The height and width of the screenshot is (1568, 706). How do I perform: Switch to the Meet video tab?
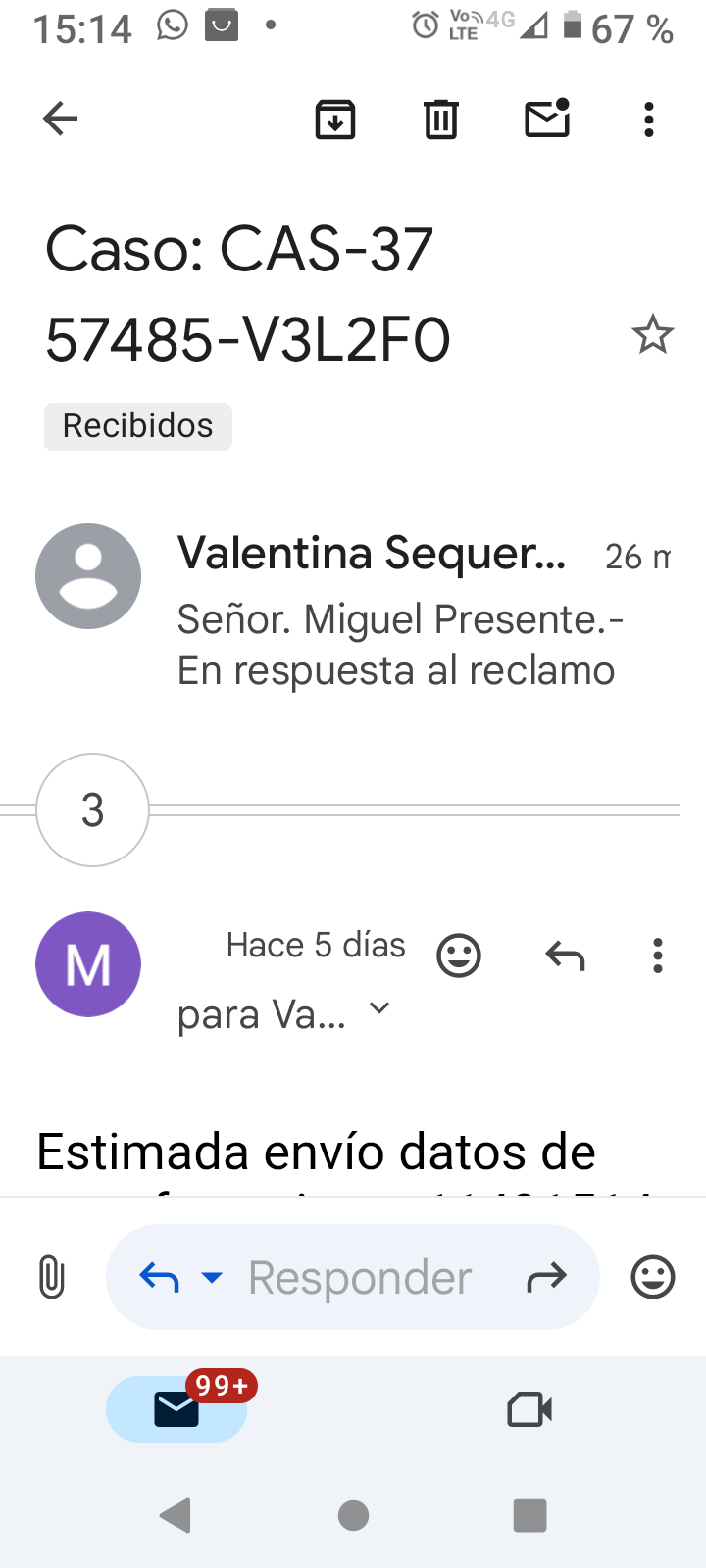coord(529,1410)
